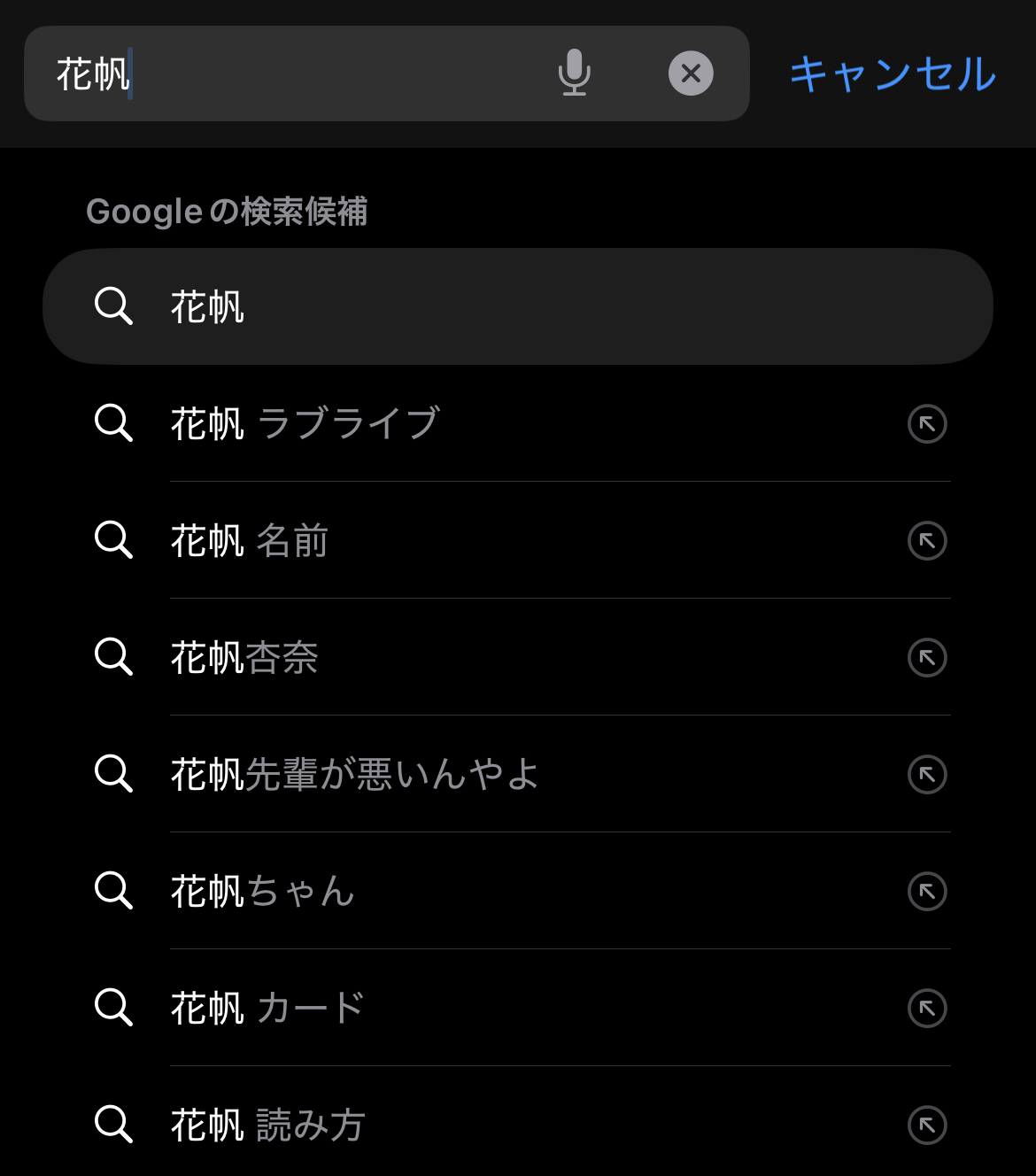
Task: Fill the query with 花帆 ラブライブ arrow
Action: (x=927, y=423)
